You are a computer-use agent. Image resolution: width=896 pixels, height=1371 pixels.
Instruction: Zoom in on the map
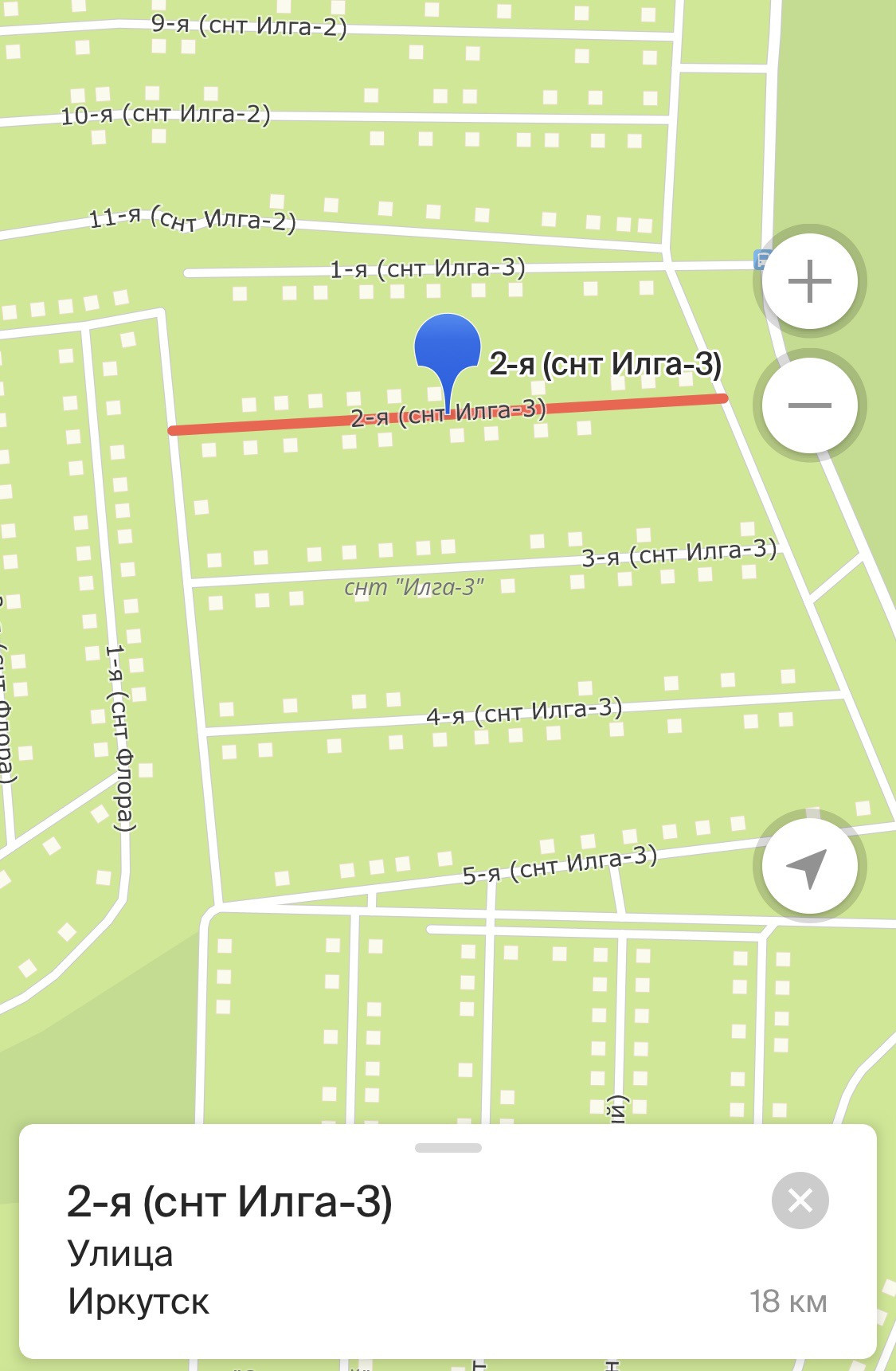(809, 281)
